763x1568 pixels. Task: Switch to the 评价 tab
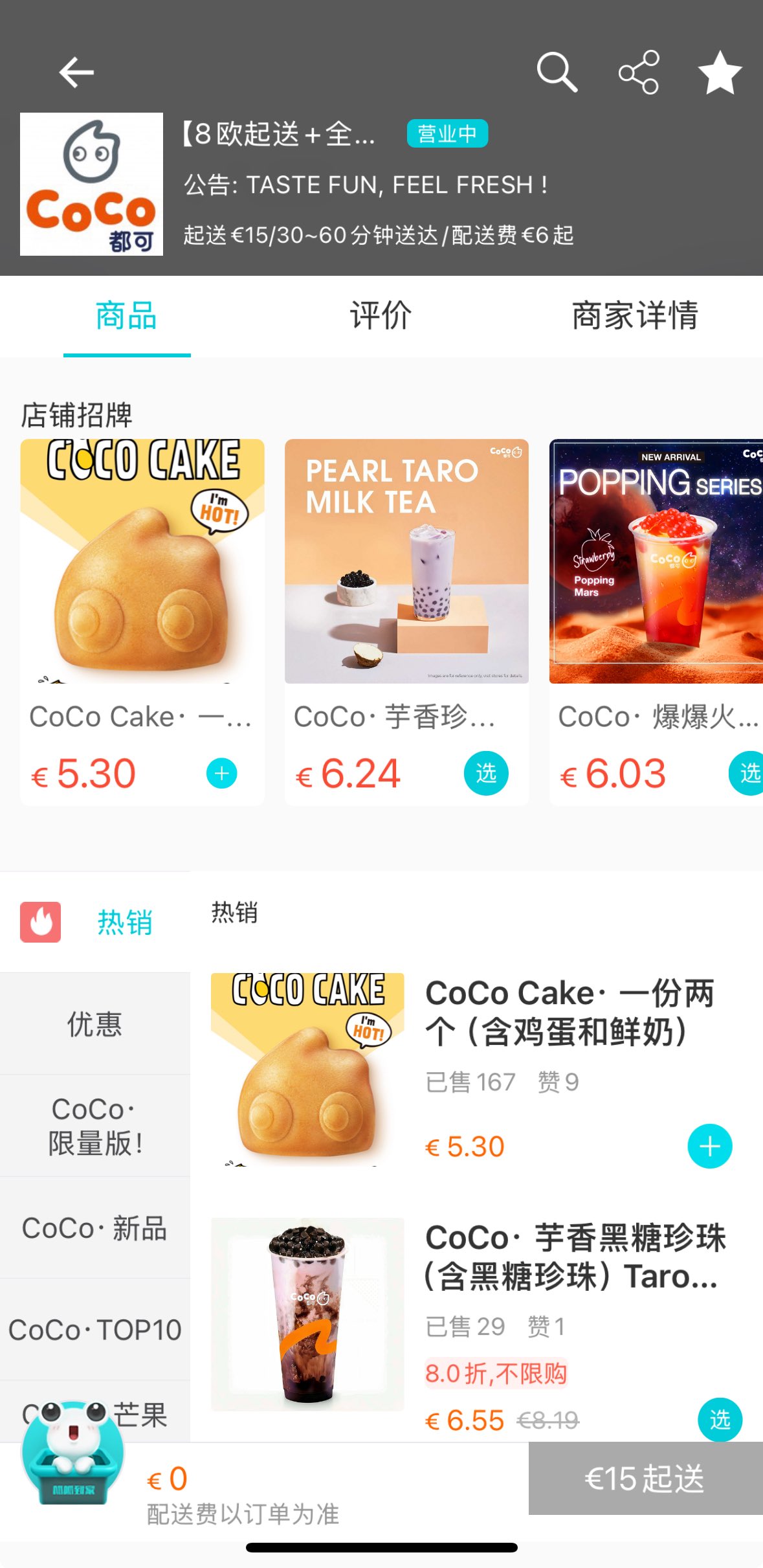click(381, 316)
